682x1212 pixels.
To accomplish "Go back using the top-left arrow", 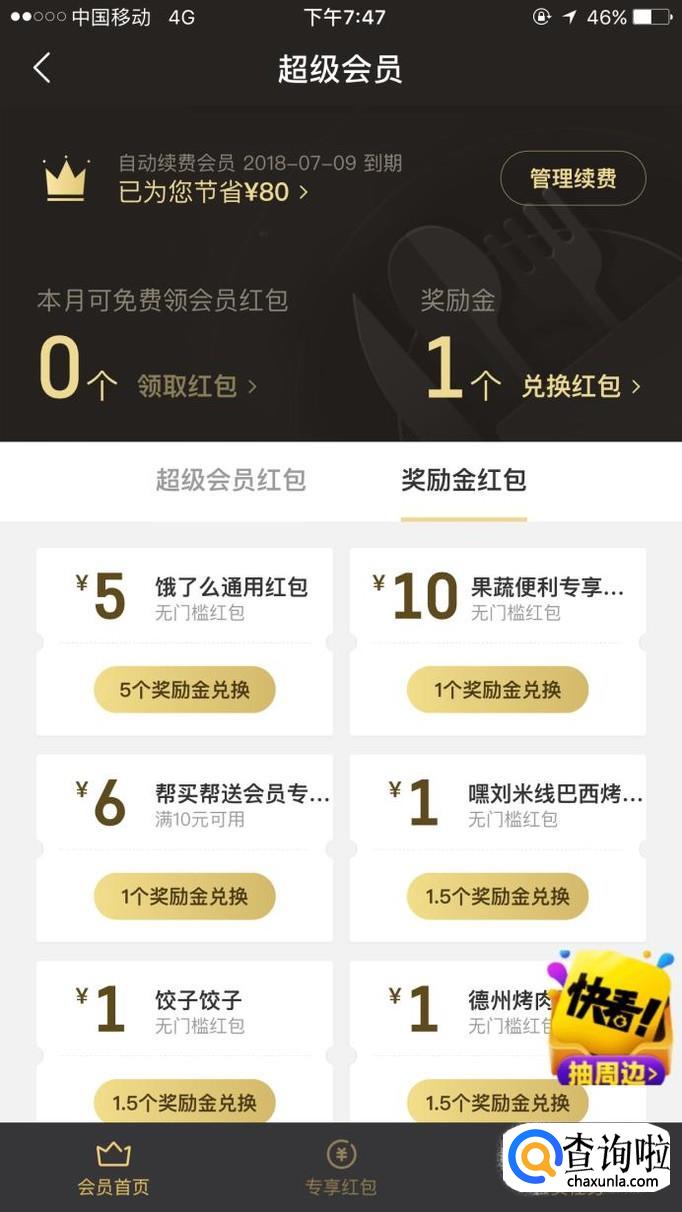I will click(x=41, y=69).
